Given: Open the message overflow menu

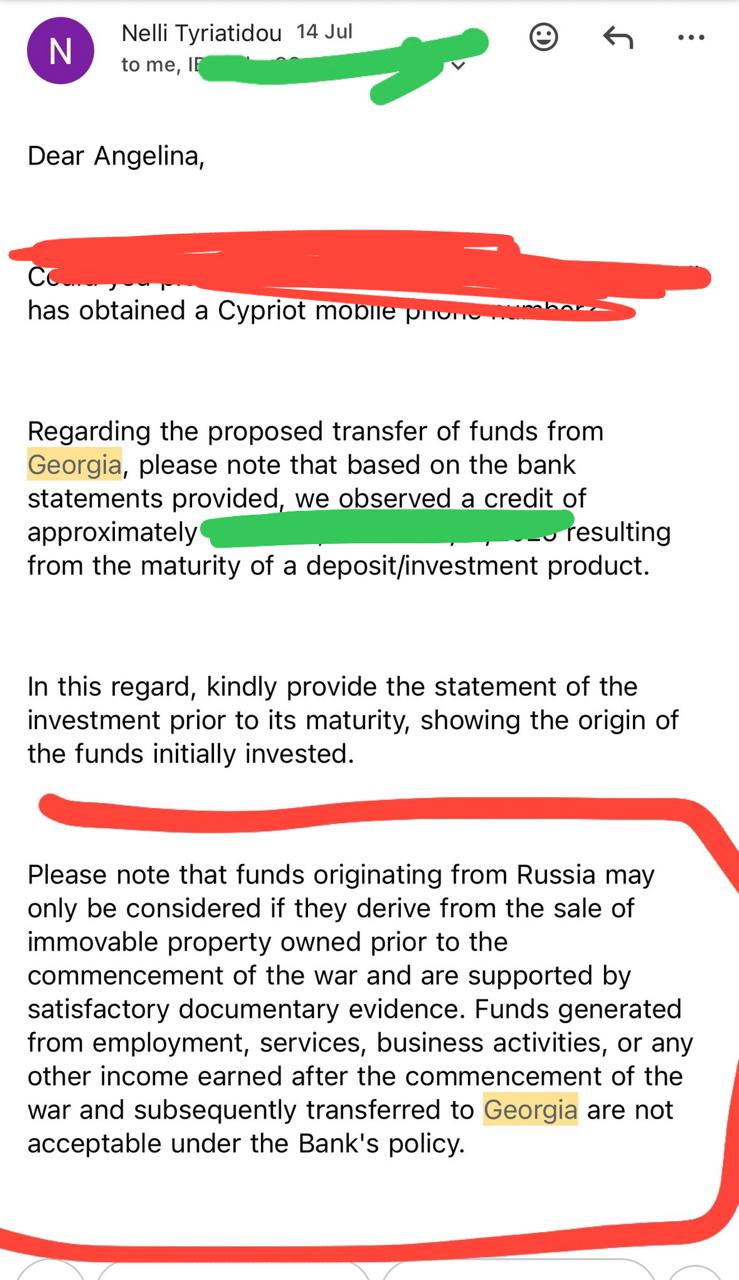Looking at the screenshot, I should pyautogui.click(x=691, y=38).
